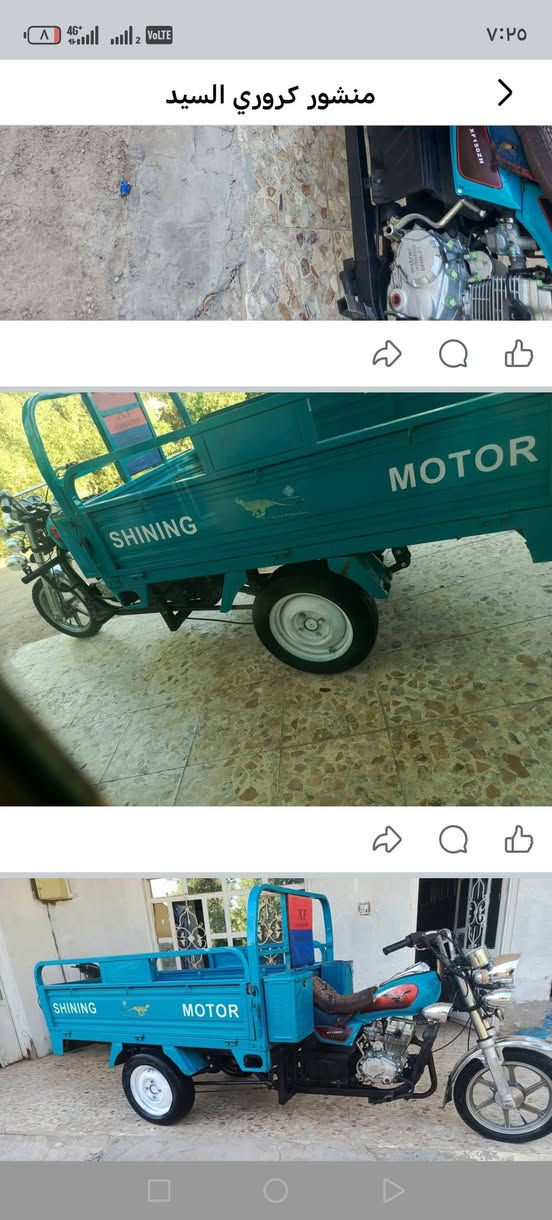Screen dimensions: 552x1220
Task: Open the cargo bed side-view photo
Action: point(276,599)
